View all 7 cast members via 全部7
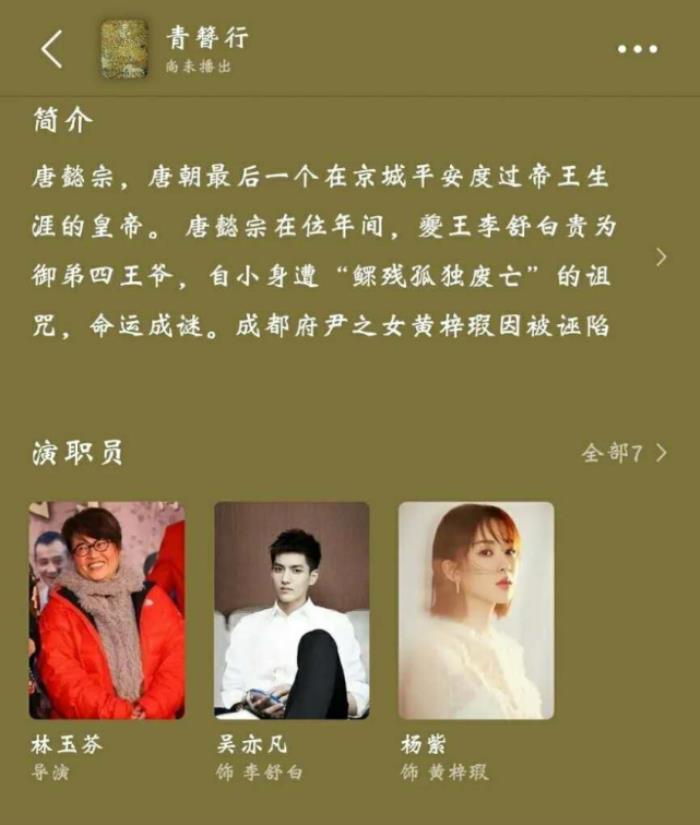 click(624, 453)
